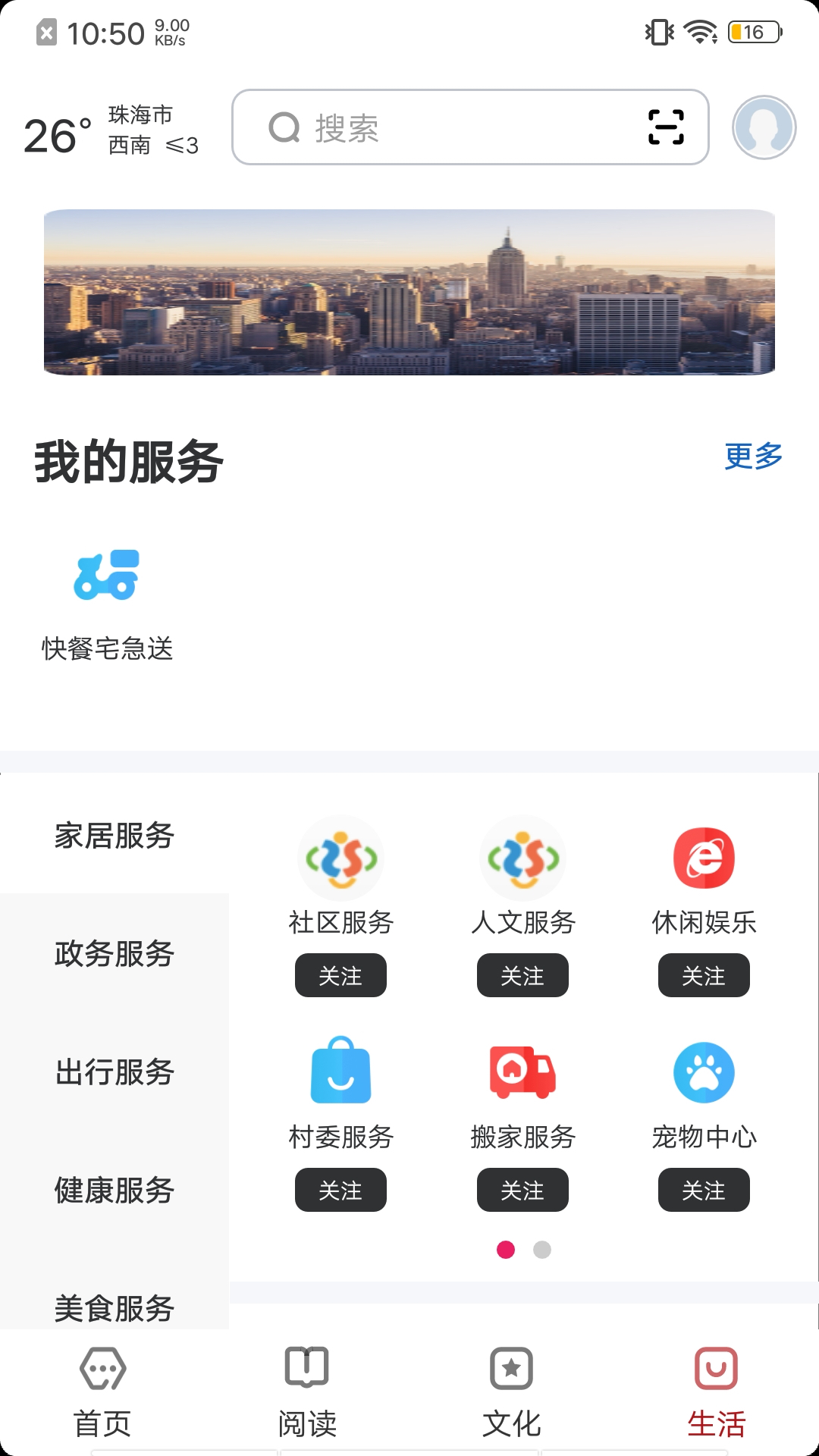
Task: Follow 人文服务 with 关注 button
Action: coord(522,975)
